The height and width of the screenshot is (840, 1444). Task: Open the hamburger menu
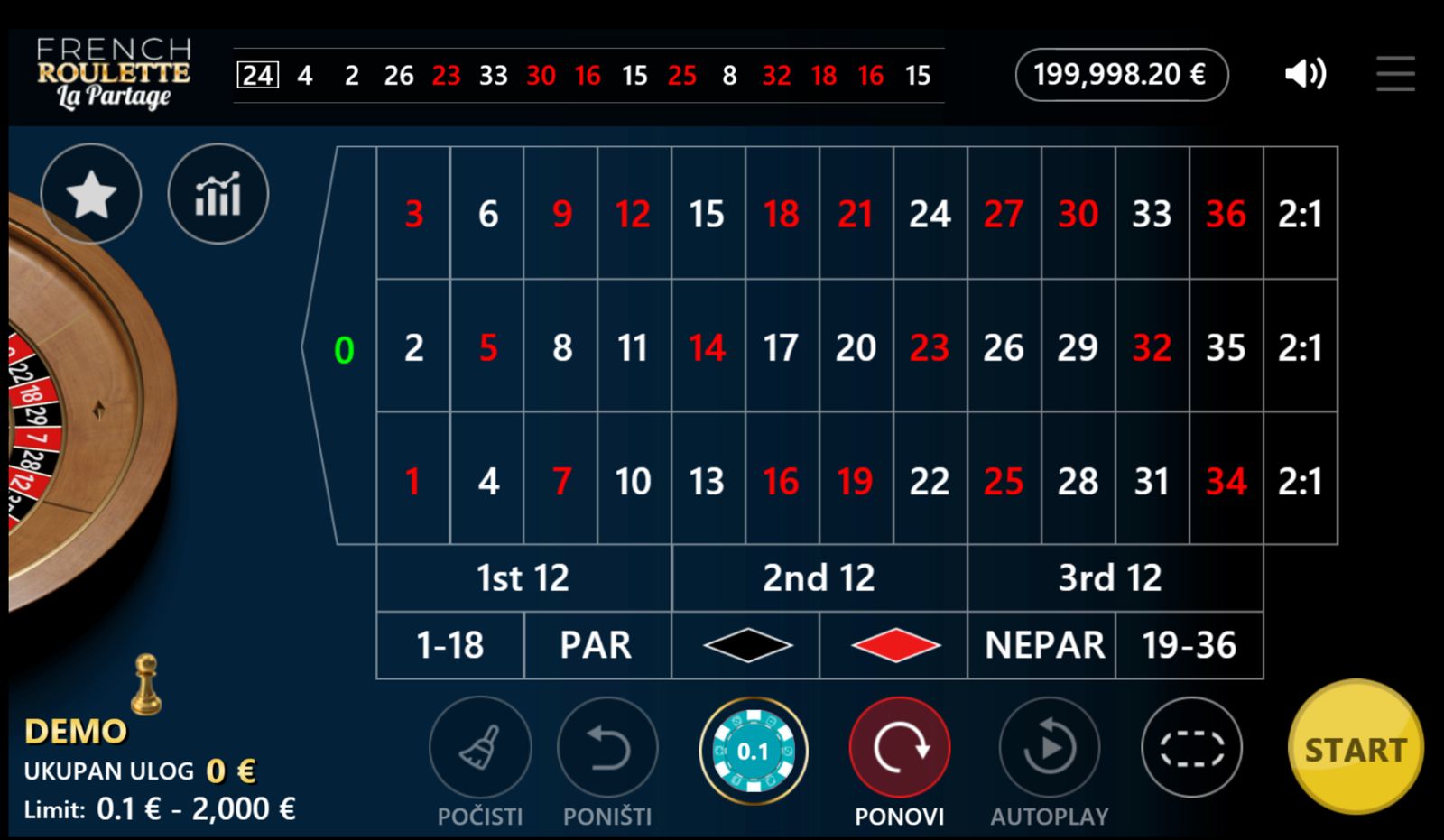[x=1394, y=74]
